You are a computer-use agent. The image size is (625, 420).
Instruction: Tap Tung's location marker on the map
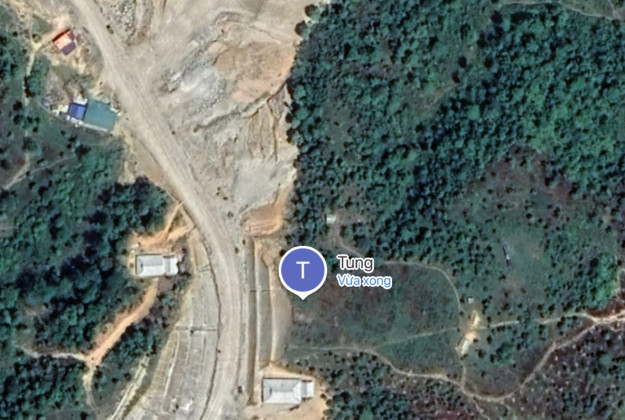(302, 270)
